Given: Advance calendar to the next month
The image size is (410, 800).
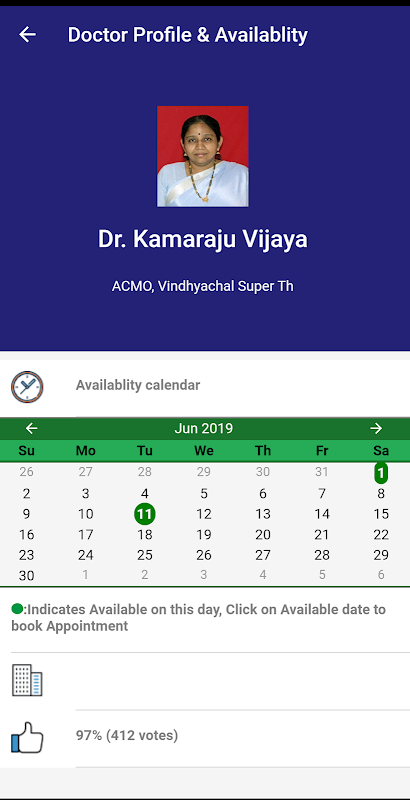Looking at the screenshot, I should (x=376, y=429).
